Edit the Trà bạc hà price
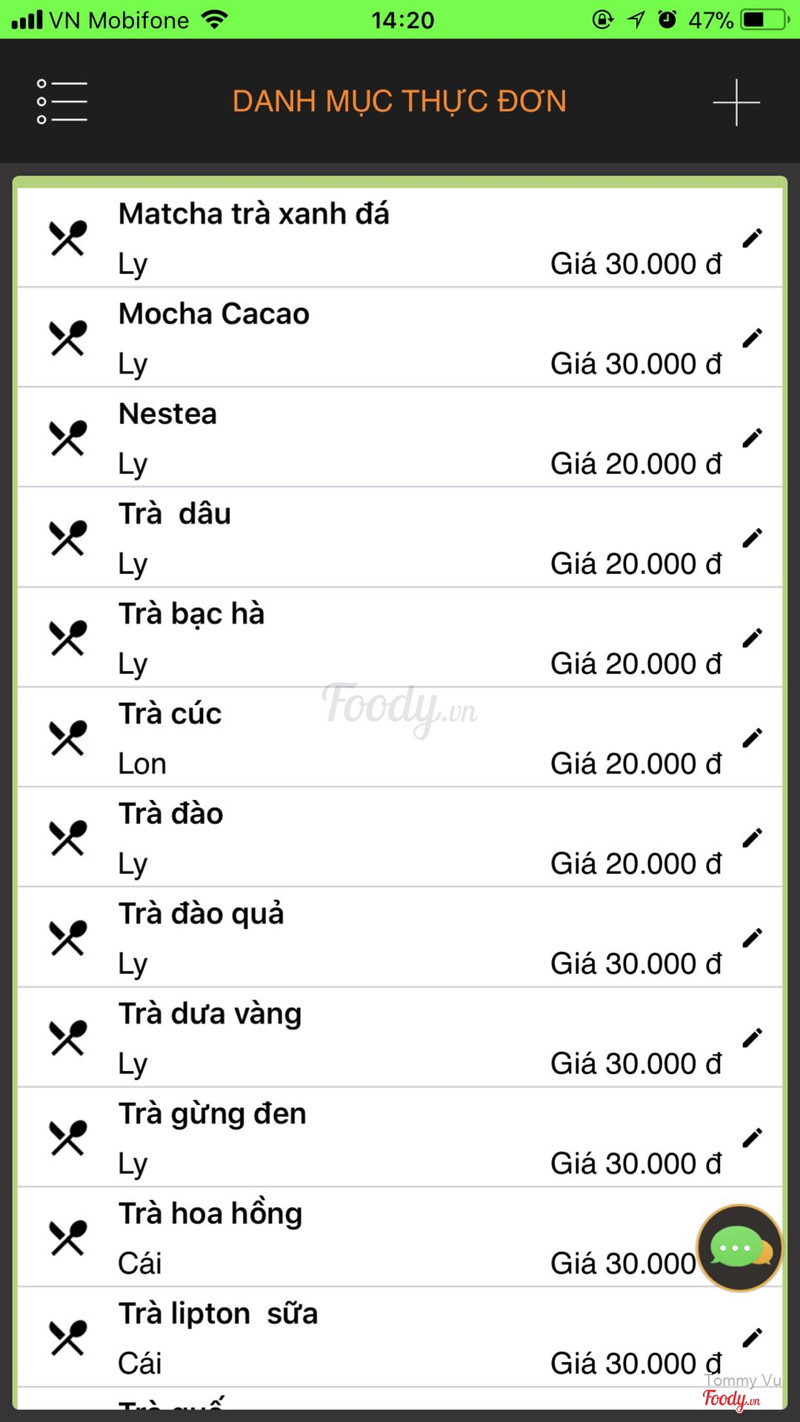 [752, 638]
